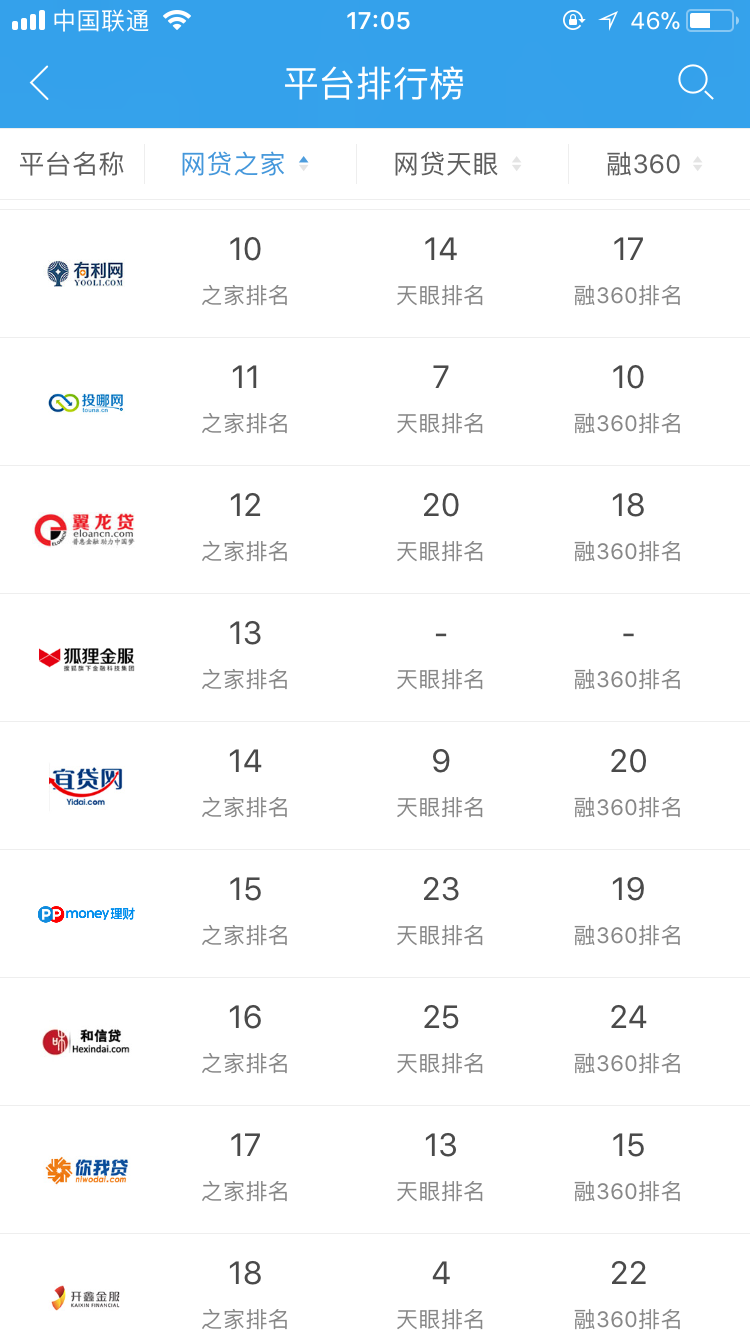
Task: View 翼龙贷 platform details
Action: tap(86, 530)
